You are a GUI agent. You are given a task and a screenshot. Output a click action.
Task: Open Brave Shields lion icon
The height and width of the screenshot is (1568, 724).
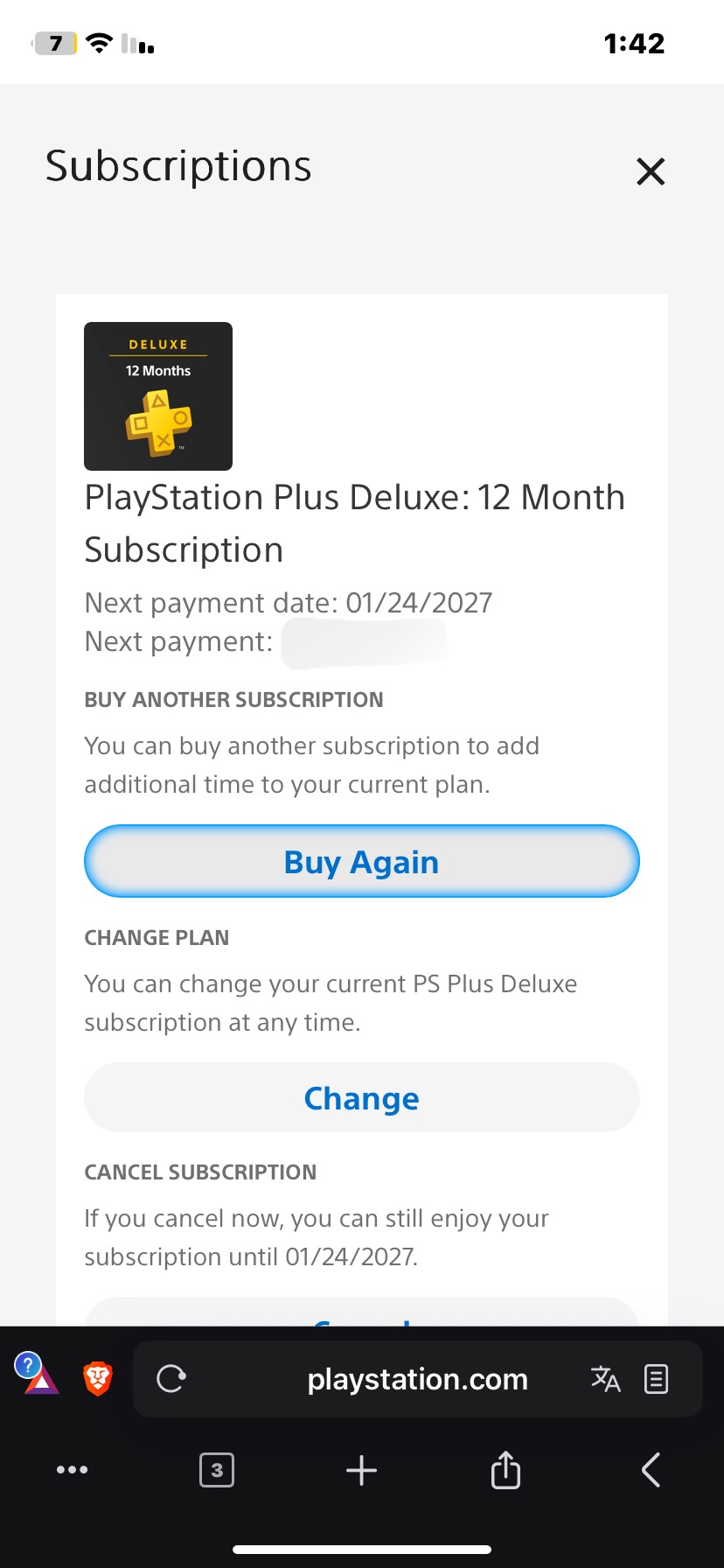point(98,1379)
